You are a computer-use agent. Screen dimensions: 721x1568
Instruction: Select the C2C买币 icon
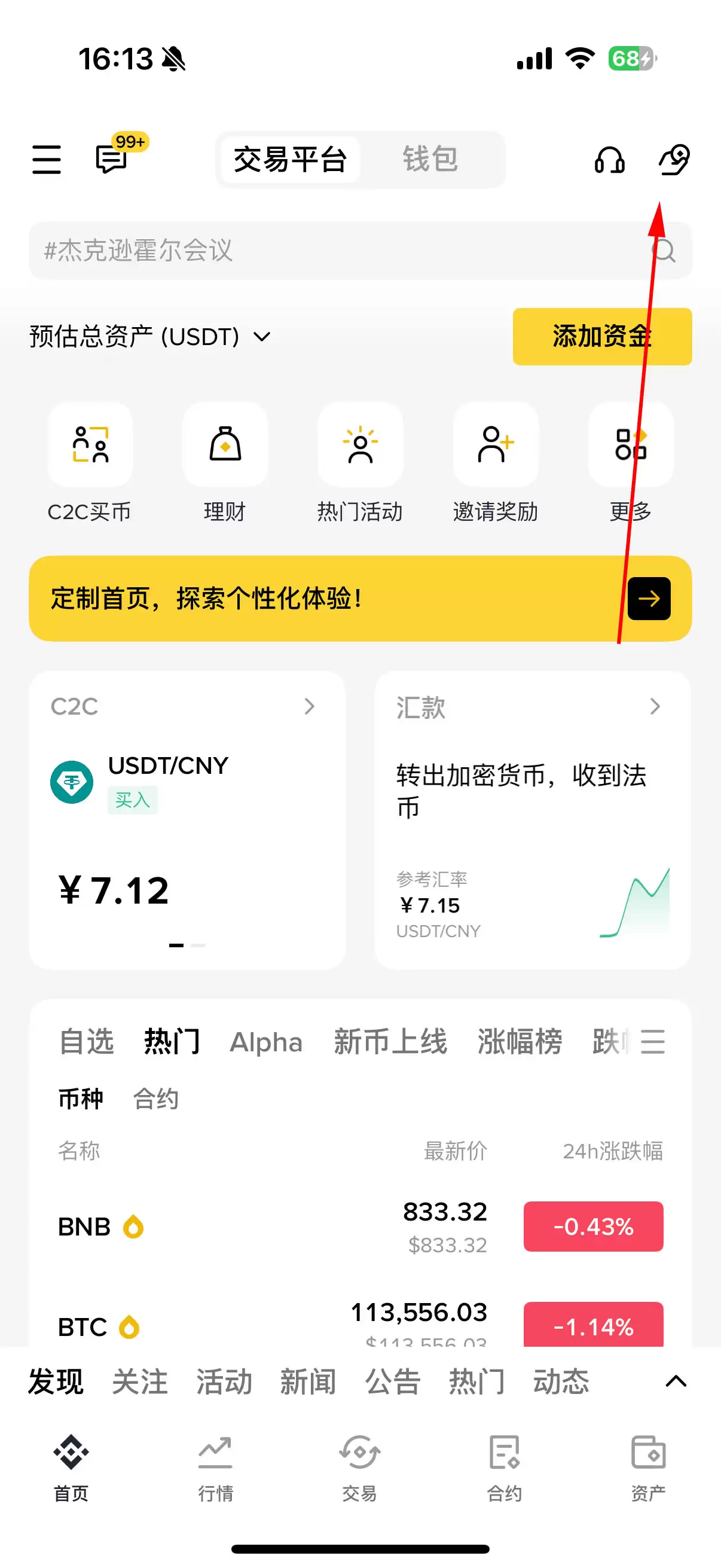pos(90,446)
